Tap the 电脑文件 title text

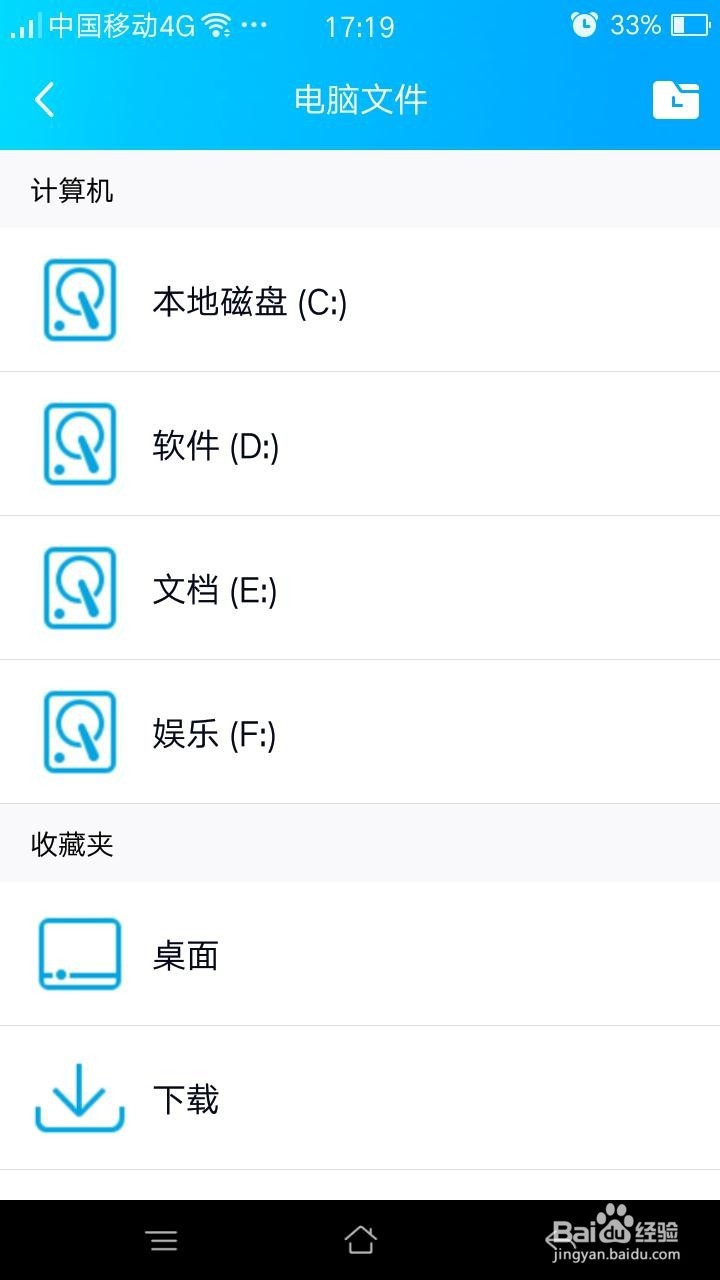coord(359,99)
